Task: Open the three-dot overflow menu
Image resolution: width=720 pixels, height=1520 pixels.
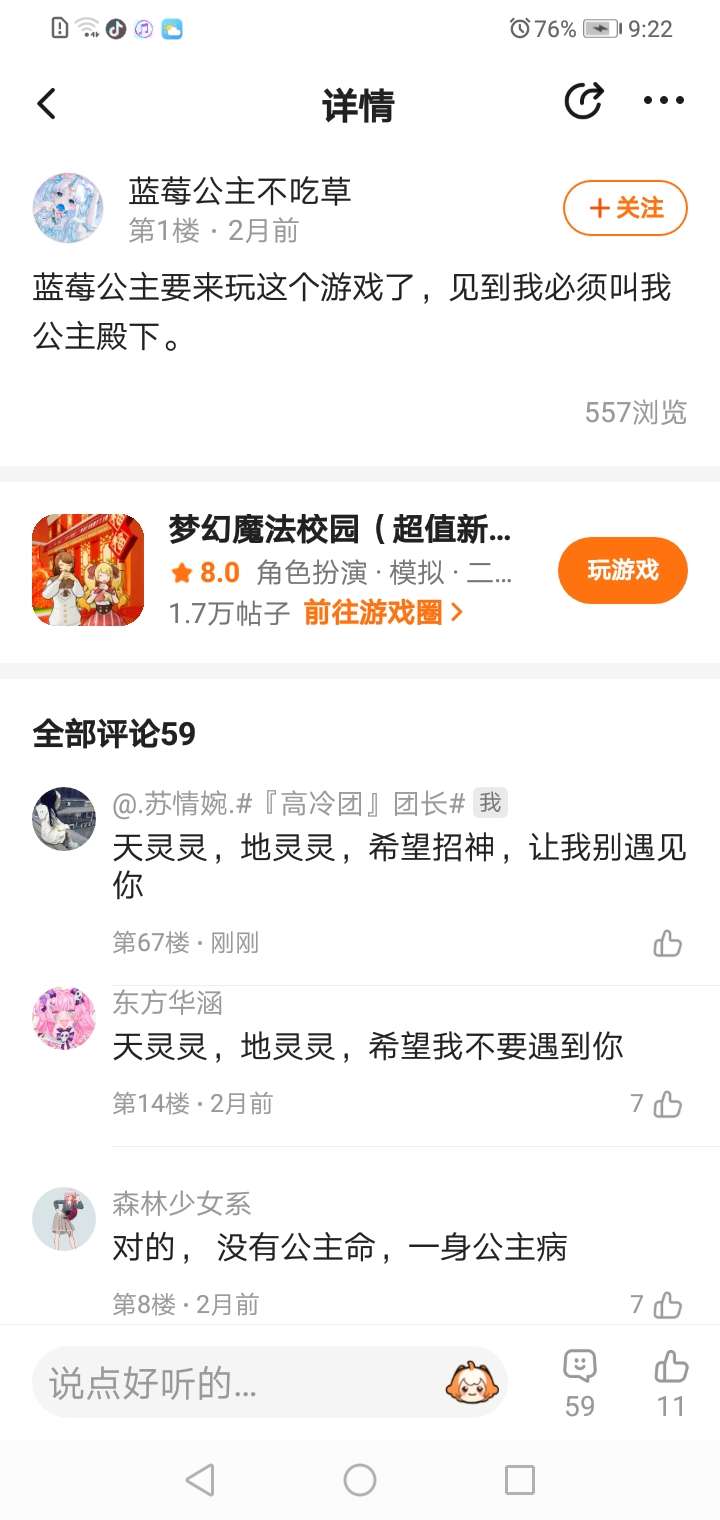Action: [x=663, y=101]
